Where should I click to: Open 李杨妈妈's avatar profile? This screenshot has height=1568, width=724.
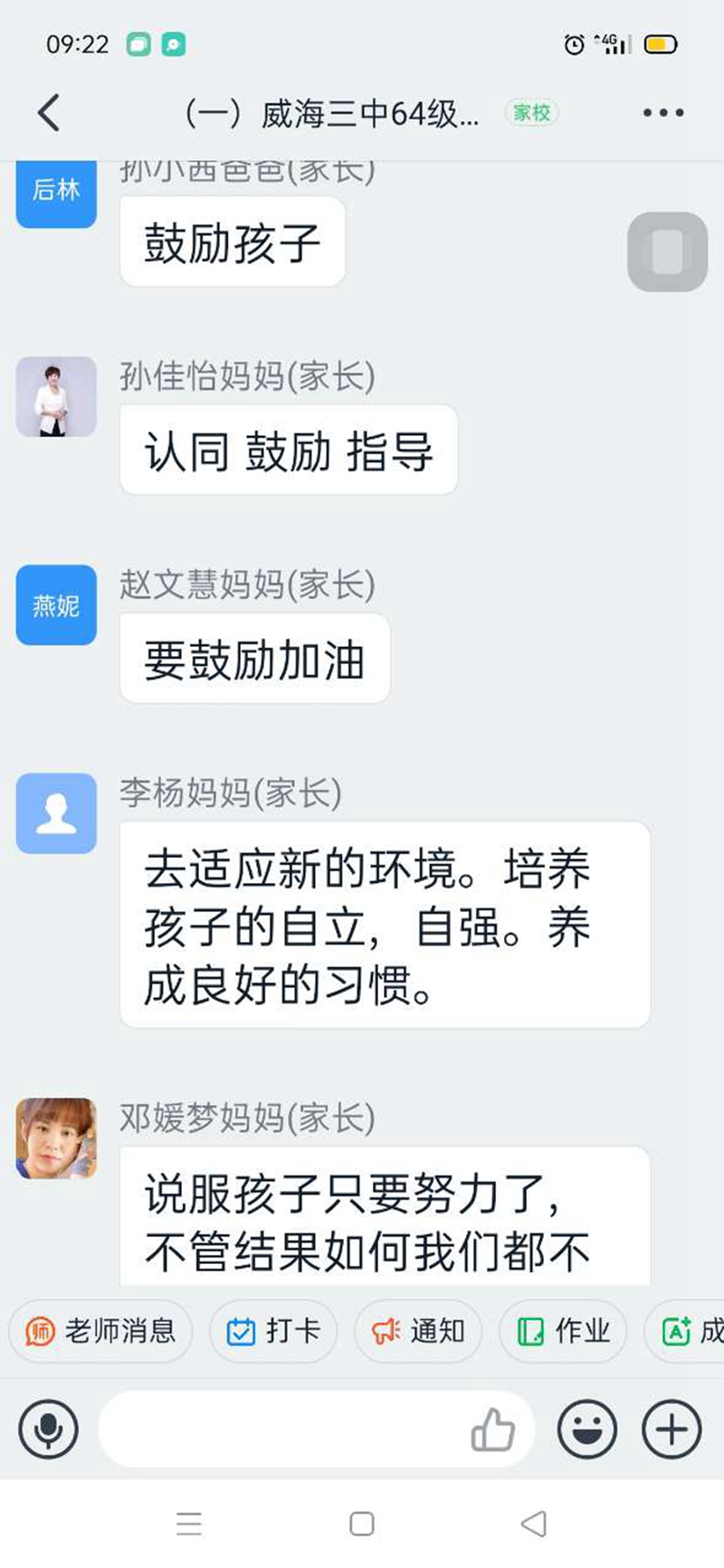click(x=56, y=813)
